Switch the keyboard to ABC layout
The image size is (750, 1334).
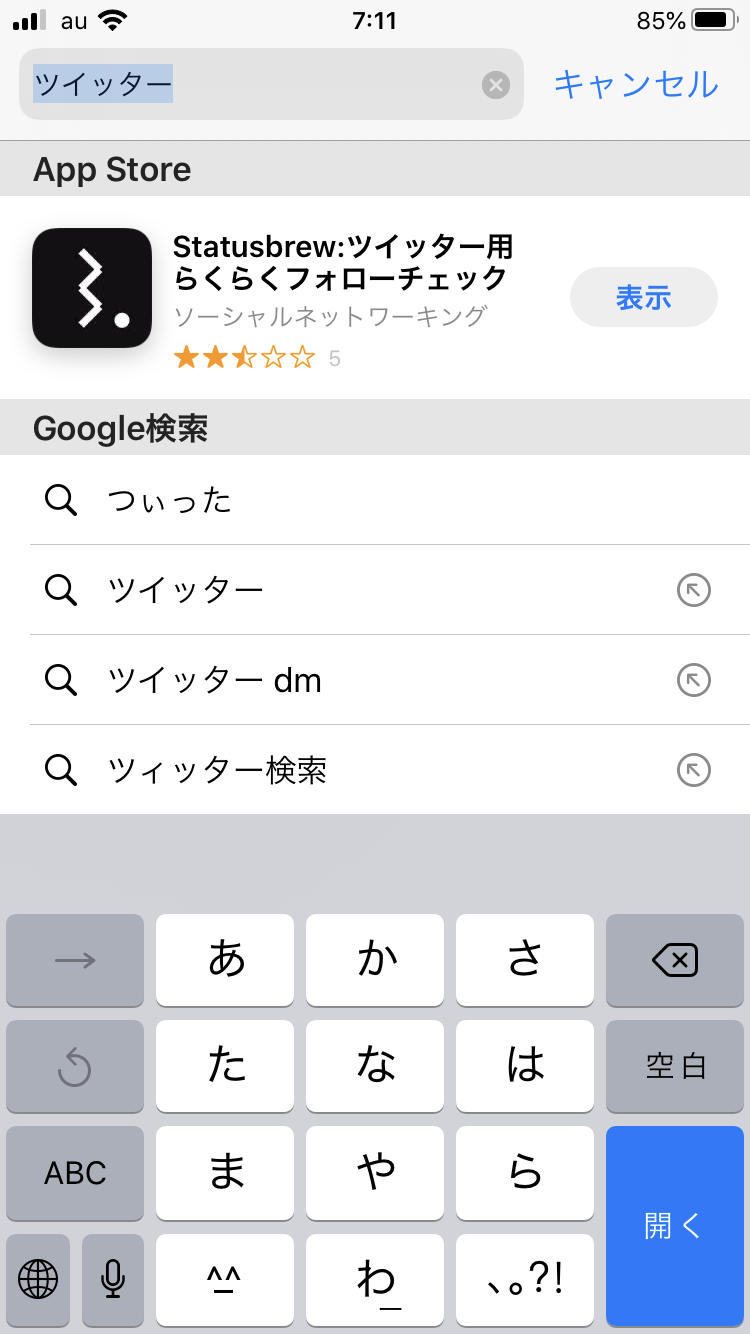75,1173
